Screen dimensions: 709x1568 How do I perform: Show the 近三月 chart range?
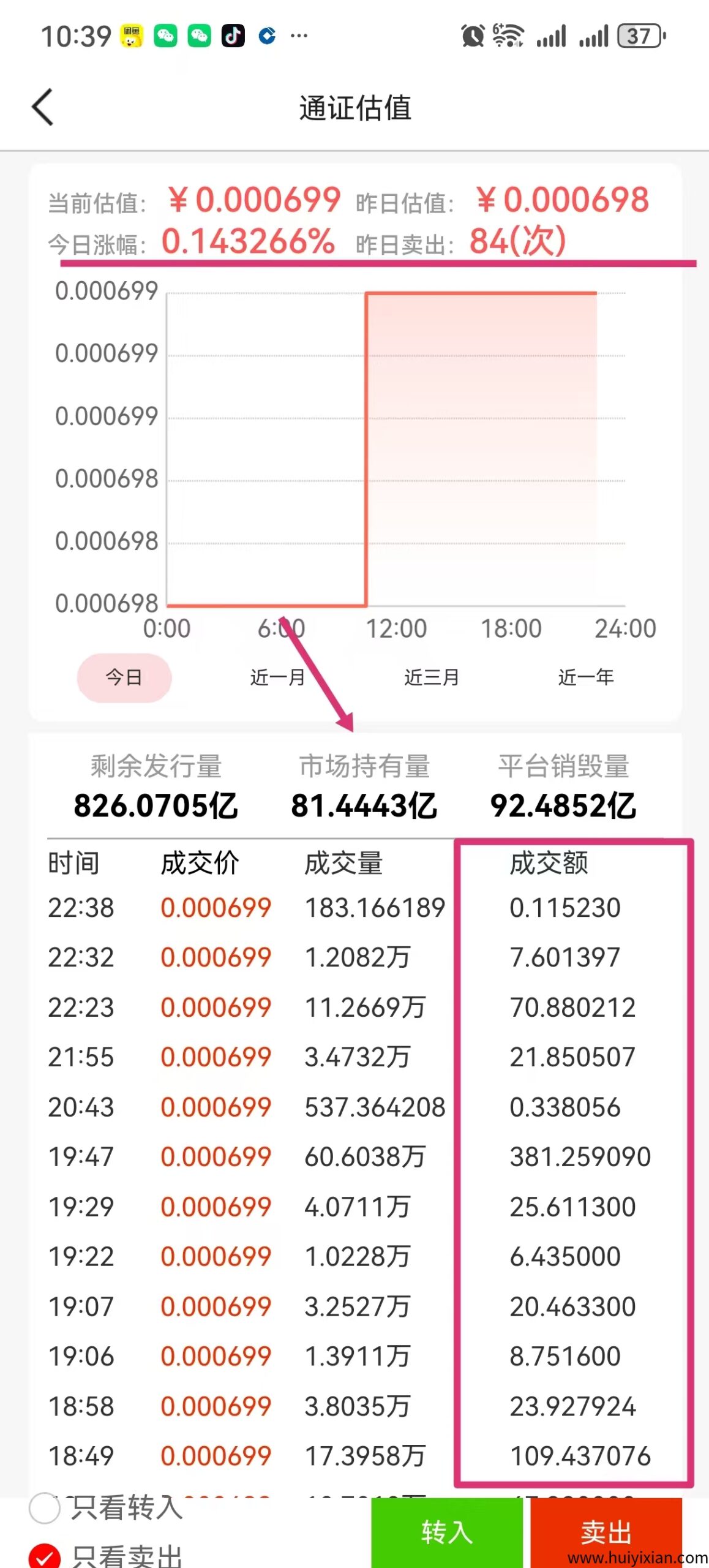click(432, 677)
